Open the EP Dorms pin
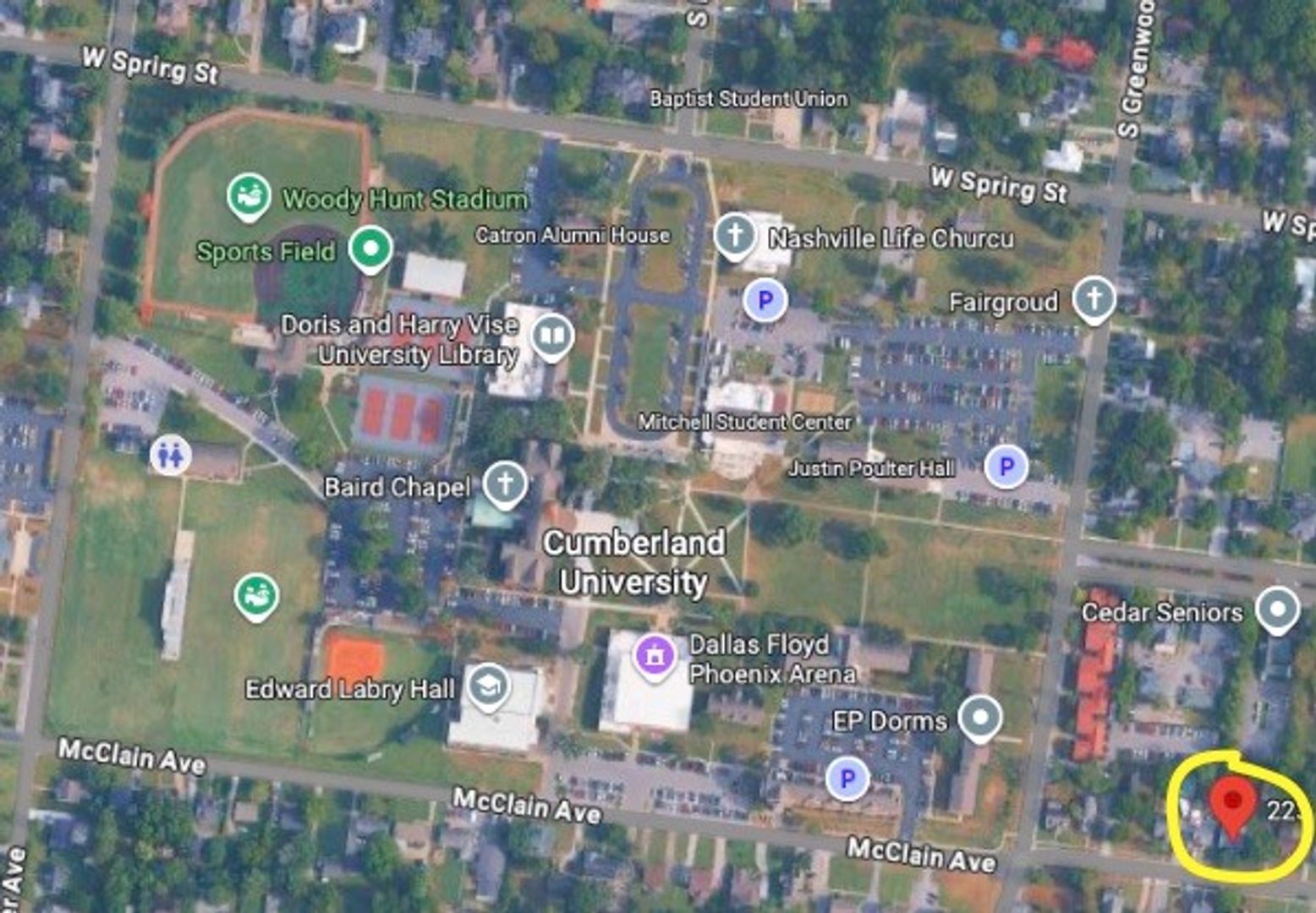Screen dimensions: 1316x913 979,717
